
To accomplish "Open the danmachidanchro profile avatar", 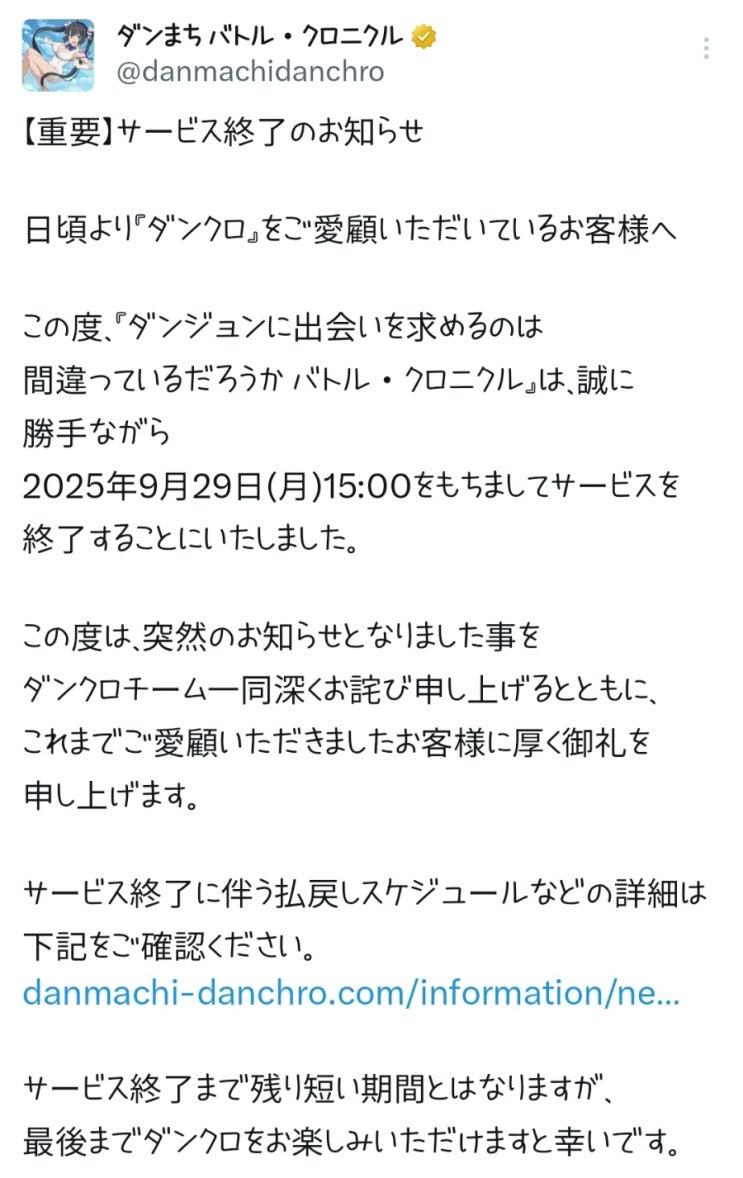I will point(58,55).
